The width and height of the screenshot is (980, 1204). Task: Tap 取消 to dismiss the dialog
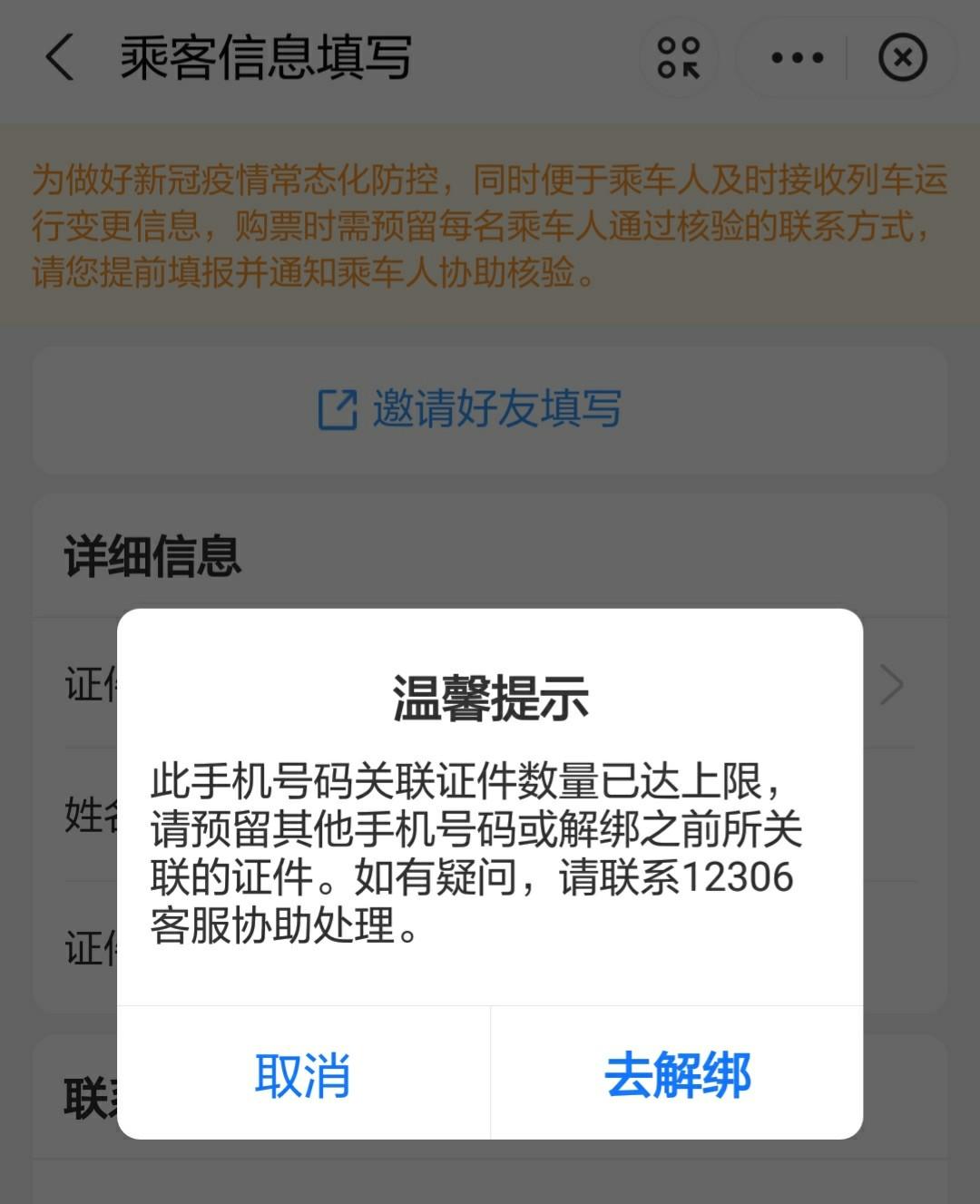click(303, 1075)
